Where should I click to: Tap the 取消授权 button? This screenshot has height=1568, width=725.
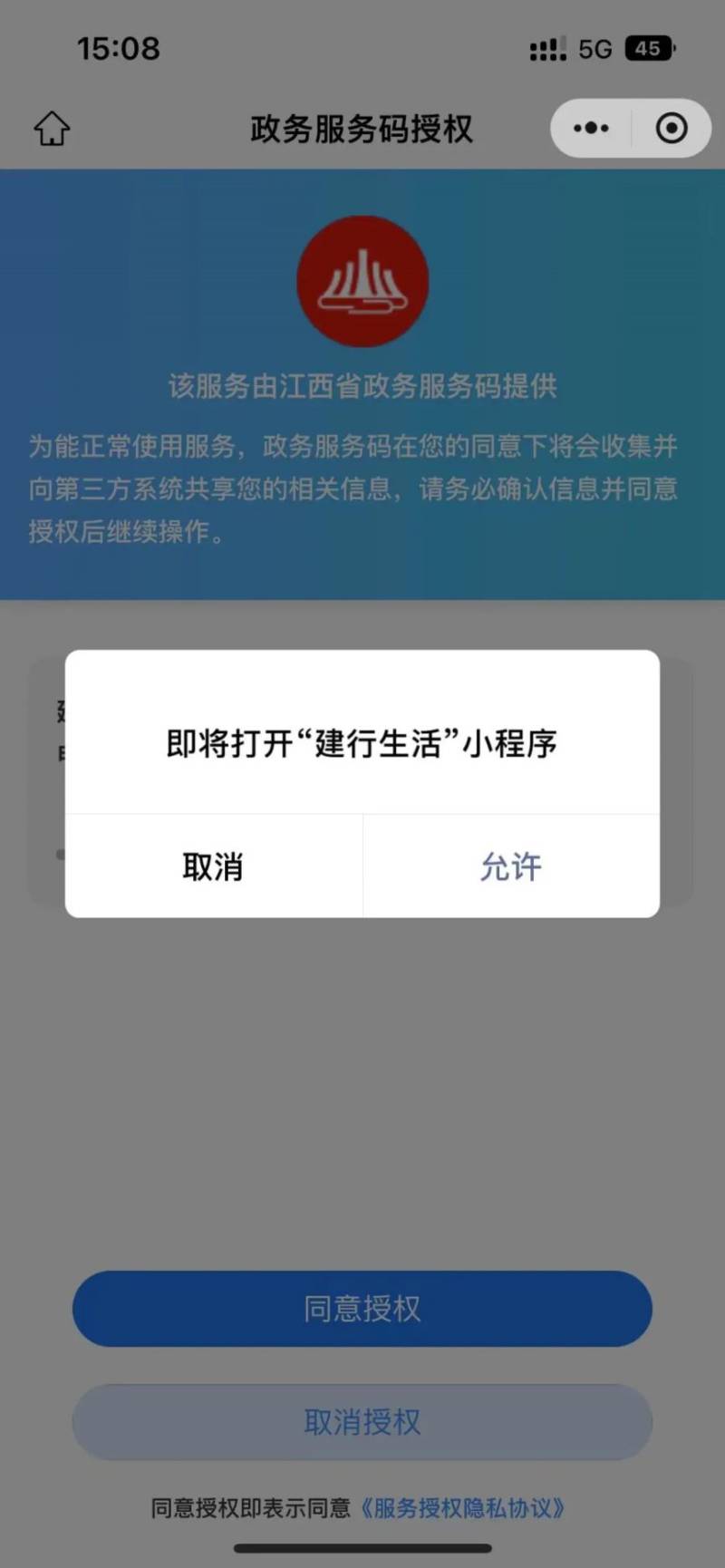362,1421
